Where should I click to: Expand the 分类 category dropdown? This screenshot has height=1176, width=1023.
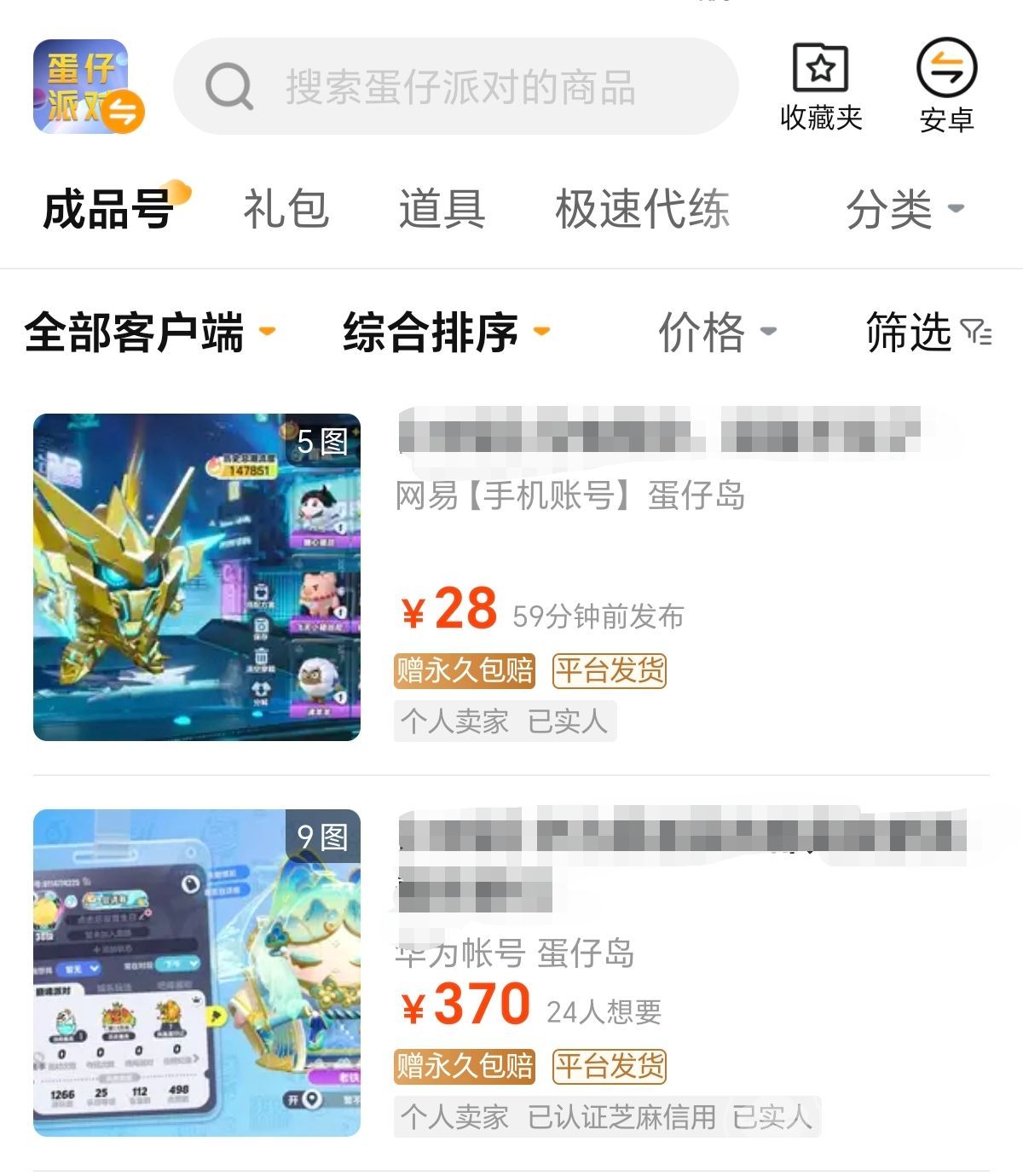[904, 209]
